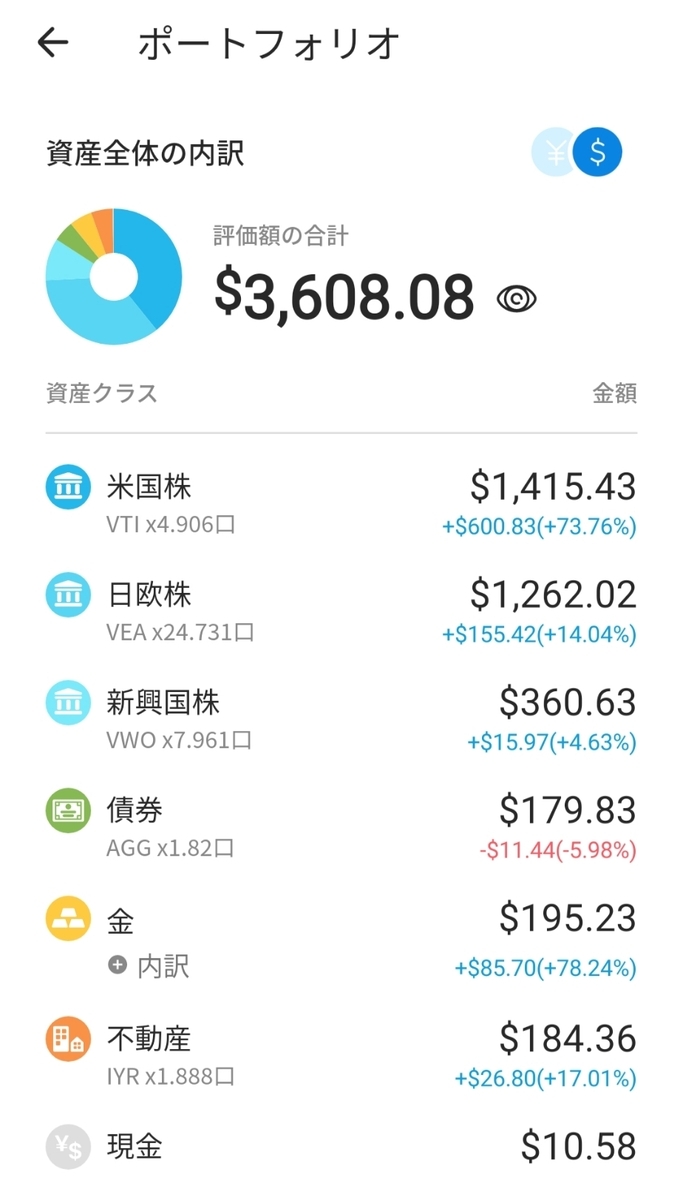This screenshot has width=683, height=1200.
Task: Go back using the arrow
Action: coord(53,43)
